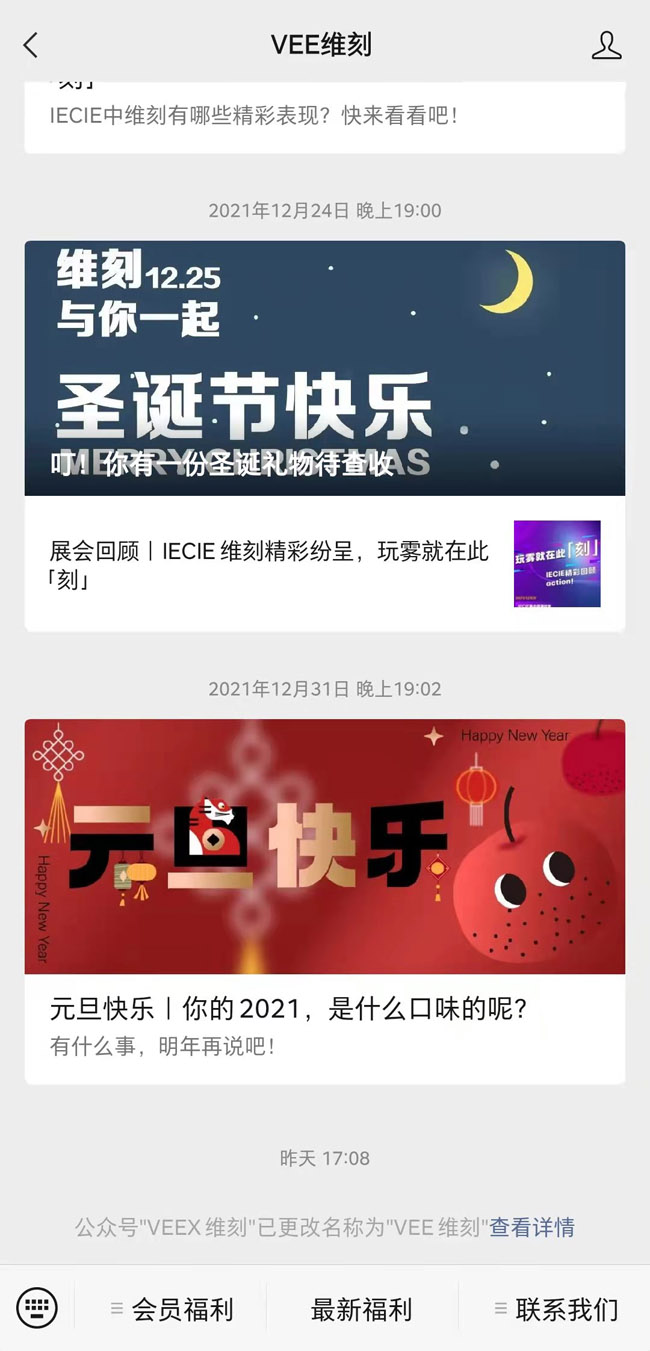
Task: Open the account profile icon
Action: tap(606, 45)
